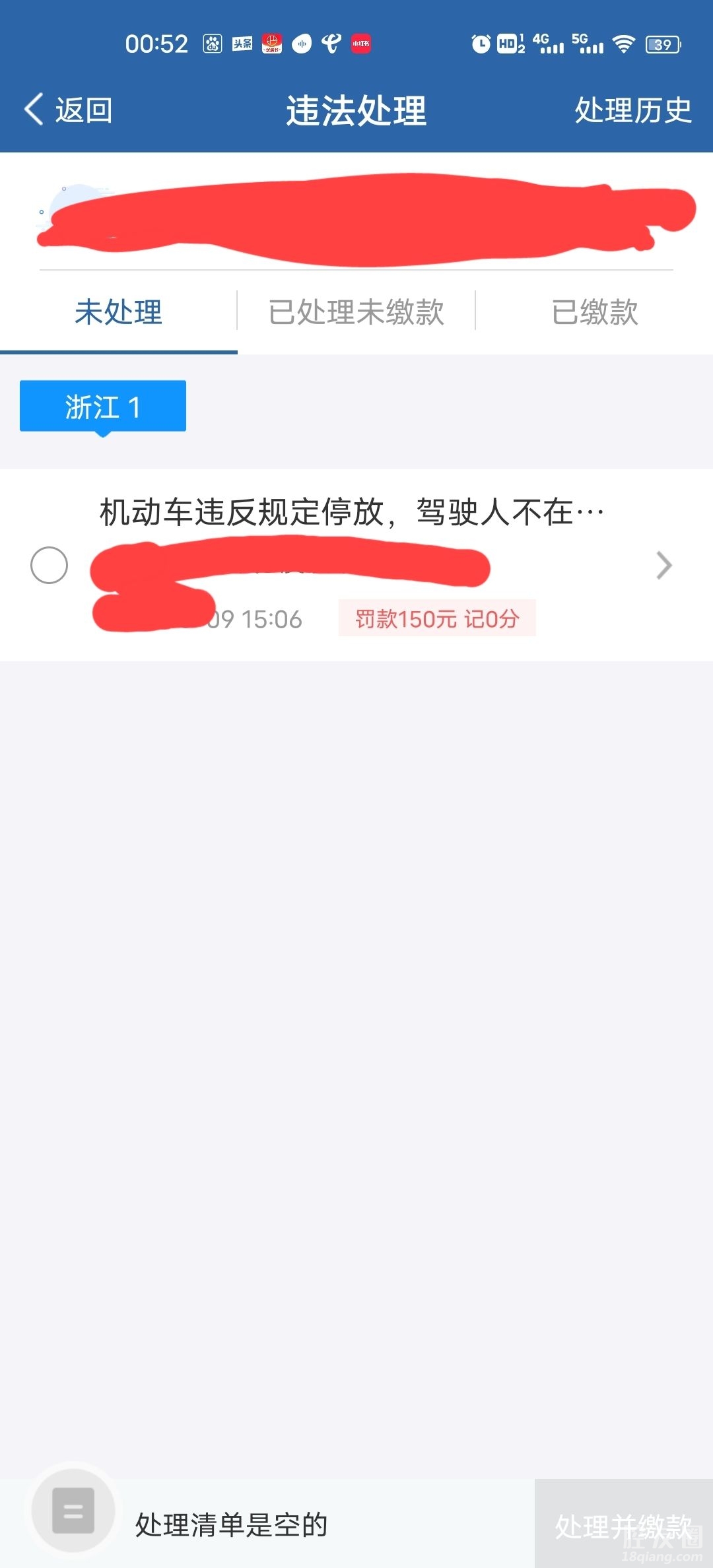
Task: Go back using the 返回 button
Action: (x=69, y=110)
